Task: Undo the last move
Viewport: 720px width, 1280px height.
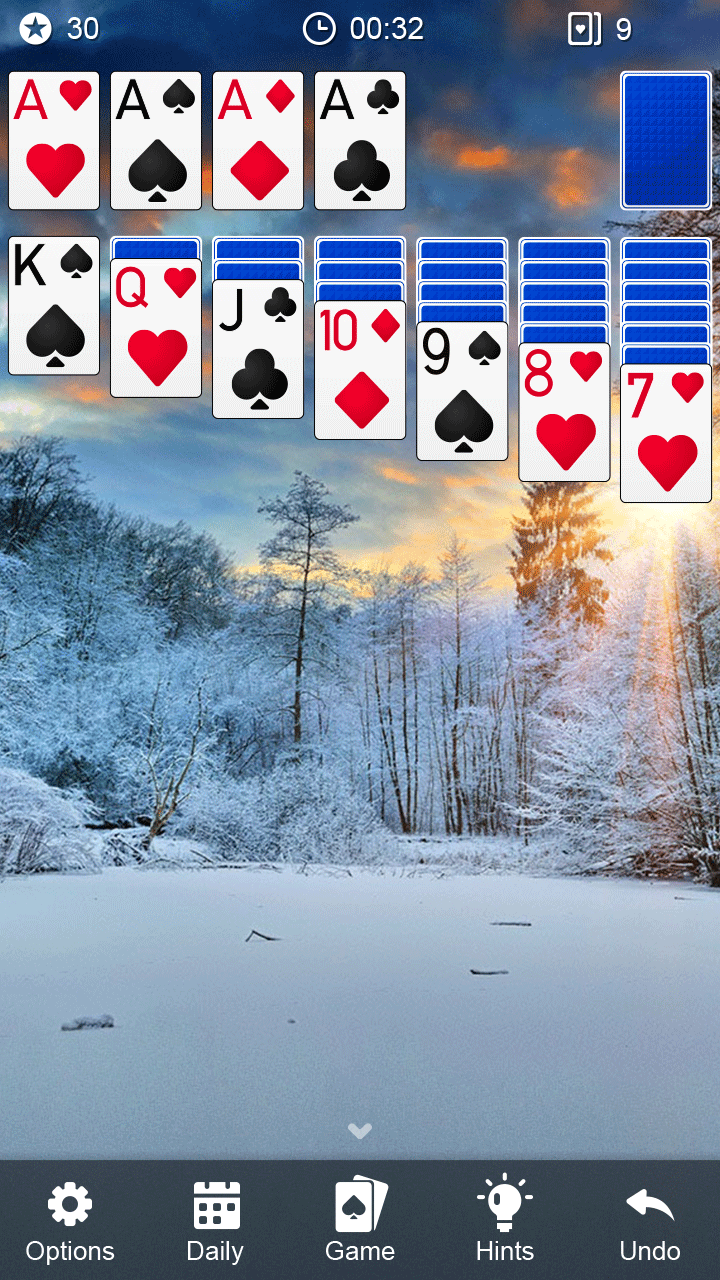Action: [x=650, y=1221]
